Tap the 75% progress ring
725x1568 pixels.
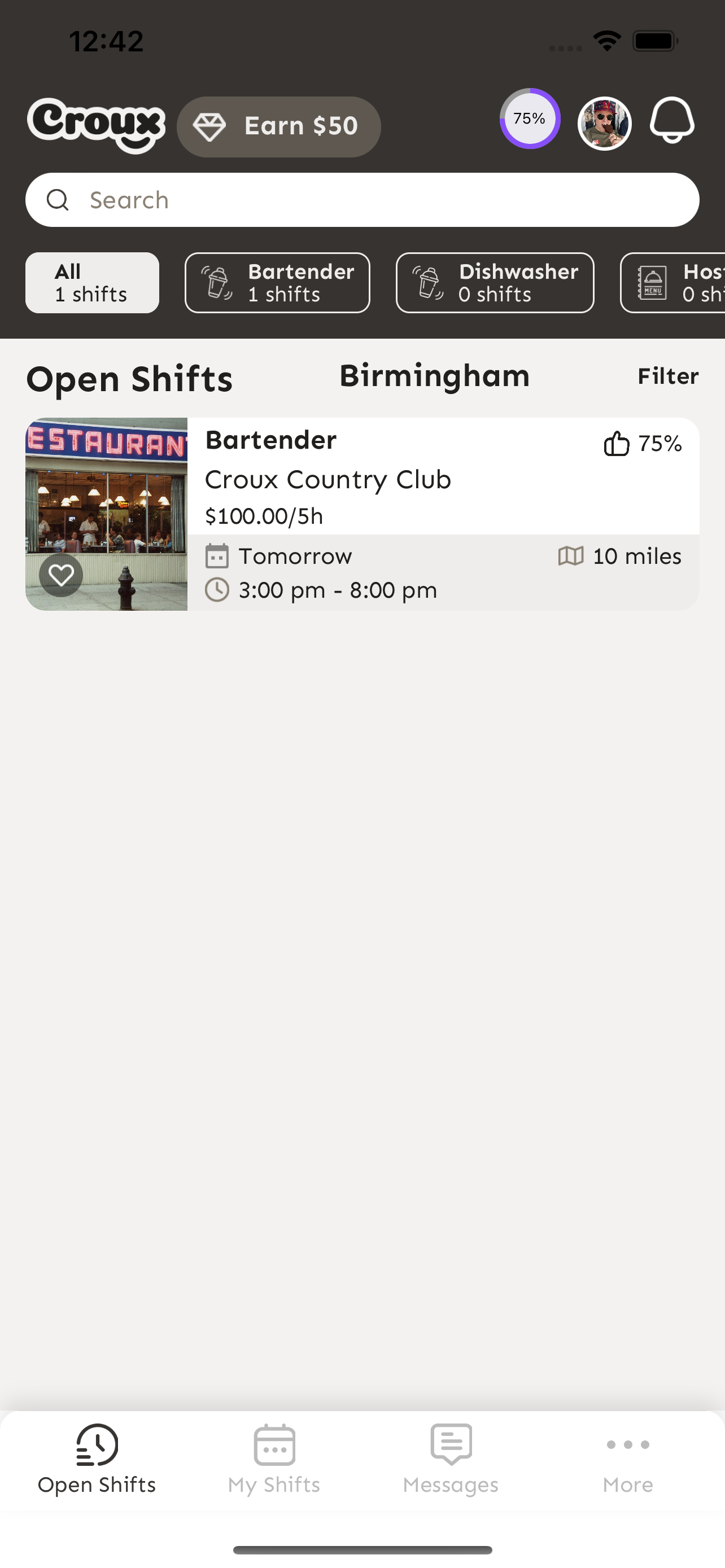[x=529, y=119]
